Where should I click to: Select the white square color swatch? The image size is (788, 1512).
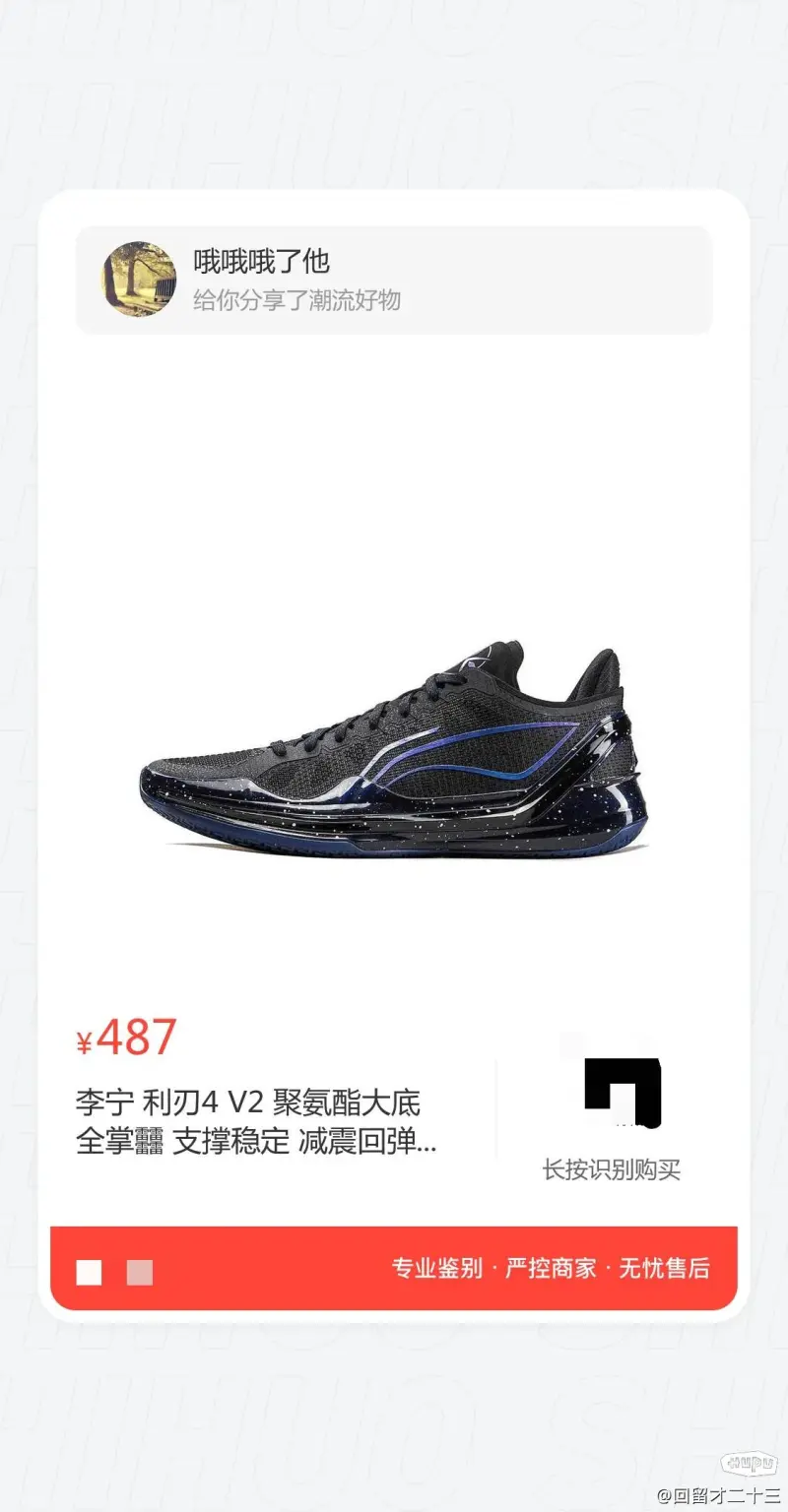pos(91,1273)
